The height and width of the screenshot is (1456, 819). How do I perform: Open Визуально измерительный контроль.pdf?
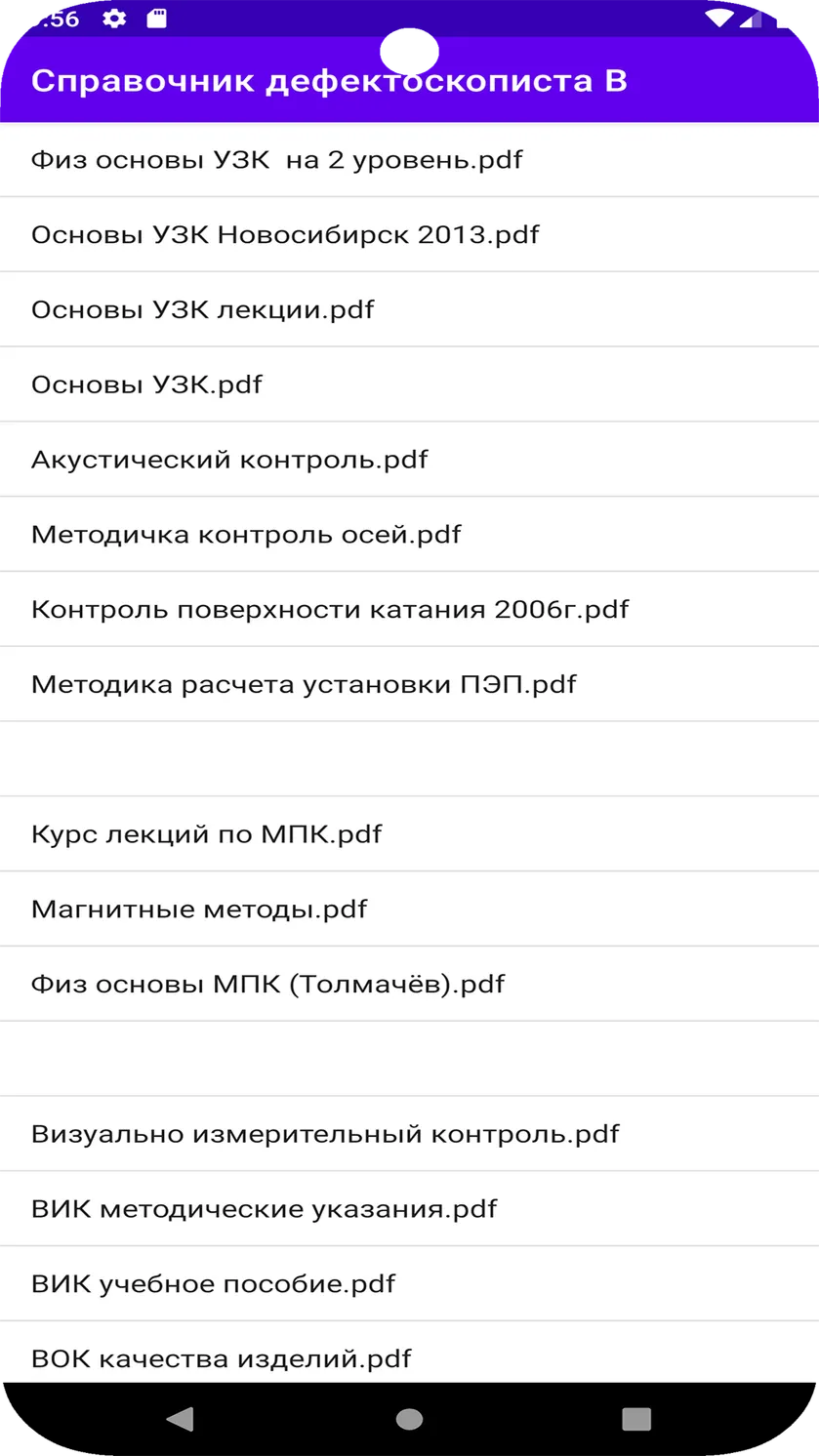(409, 1133)
